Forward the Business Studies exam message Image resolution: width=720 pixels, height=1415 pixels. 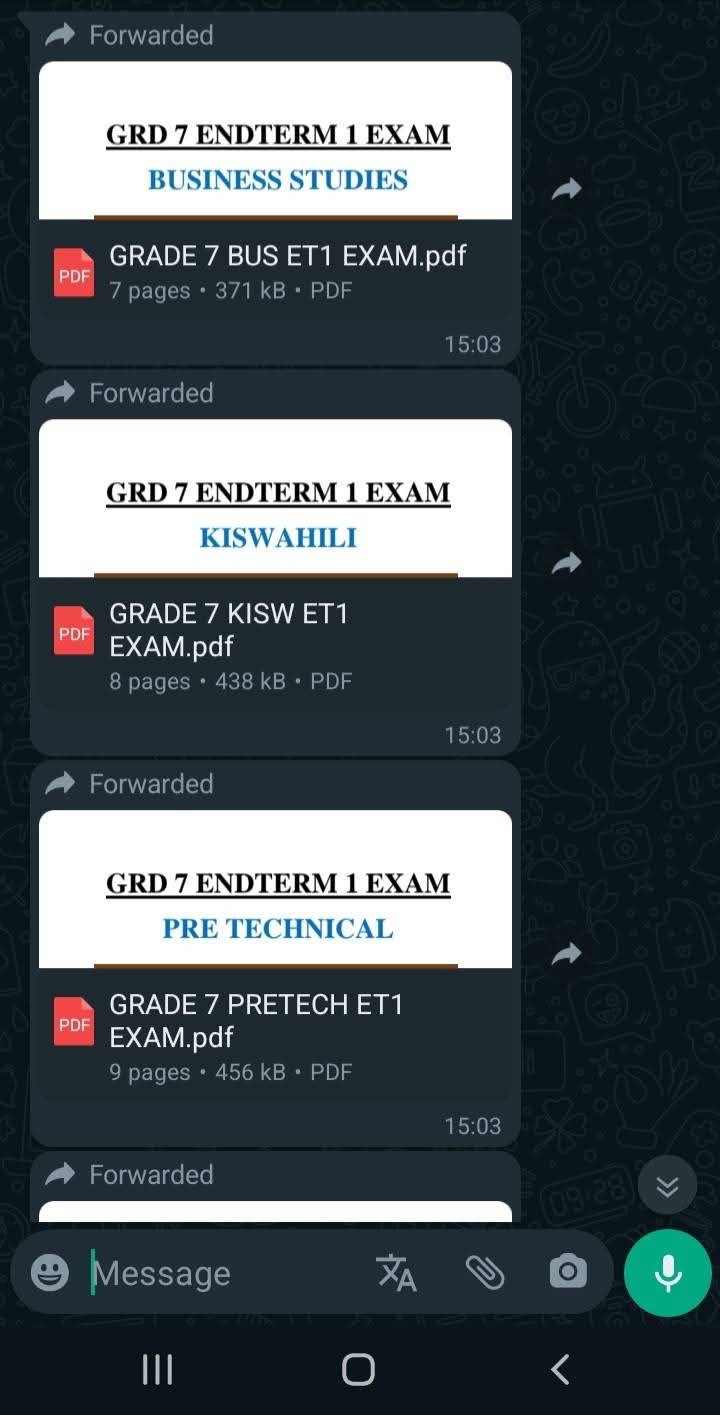567,188
